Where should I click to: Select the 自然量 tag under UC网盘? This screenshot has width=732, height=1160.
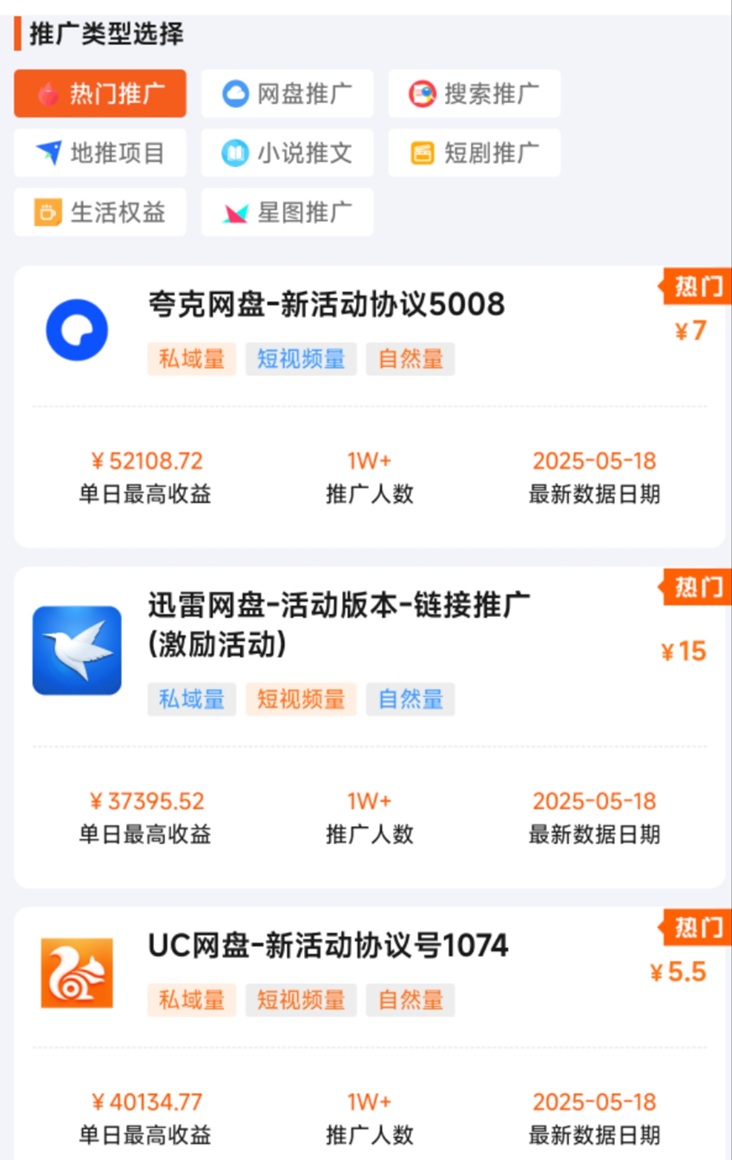pyautogui.click(x=410, y=1000)
